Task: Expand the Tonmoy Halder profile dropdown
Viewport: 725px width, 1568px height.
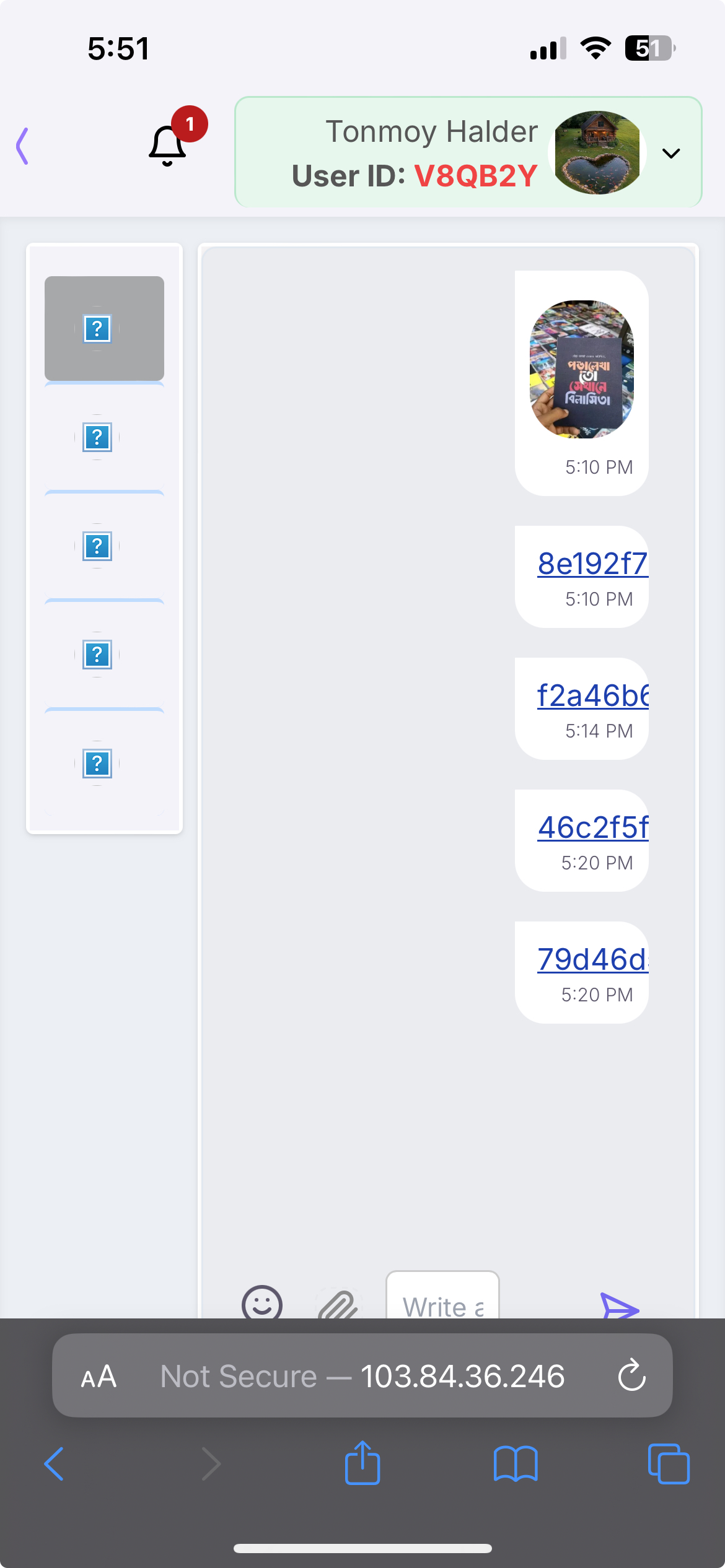Action: pos(671,153)
